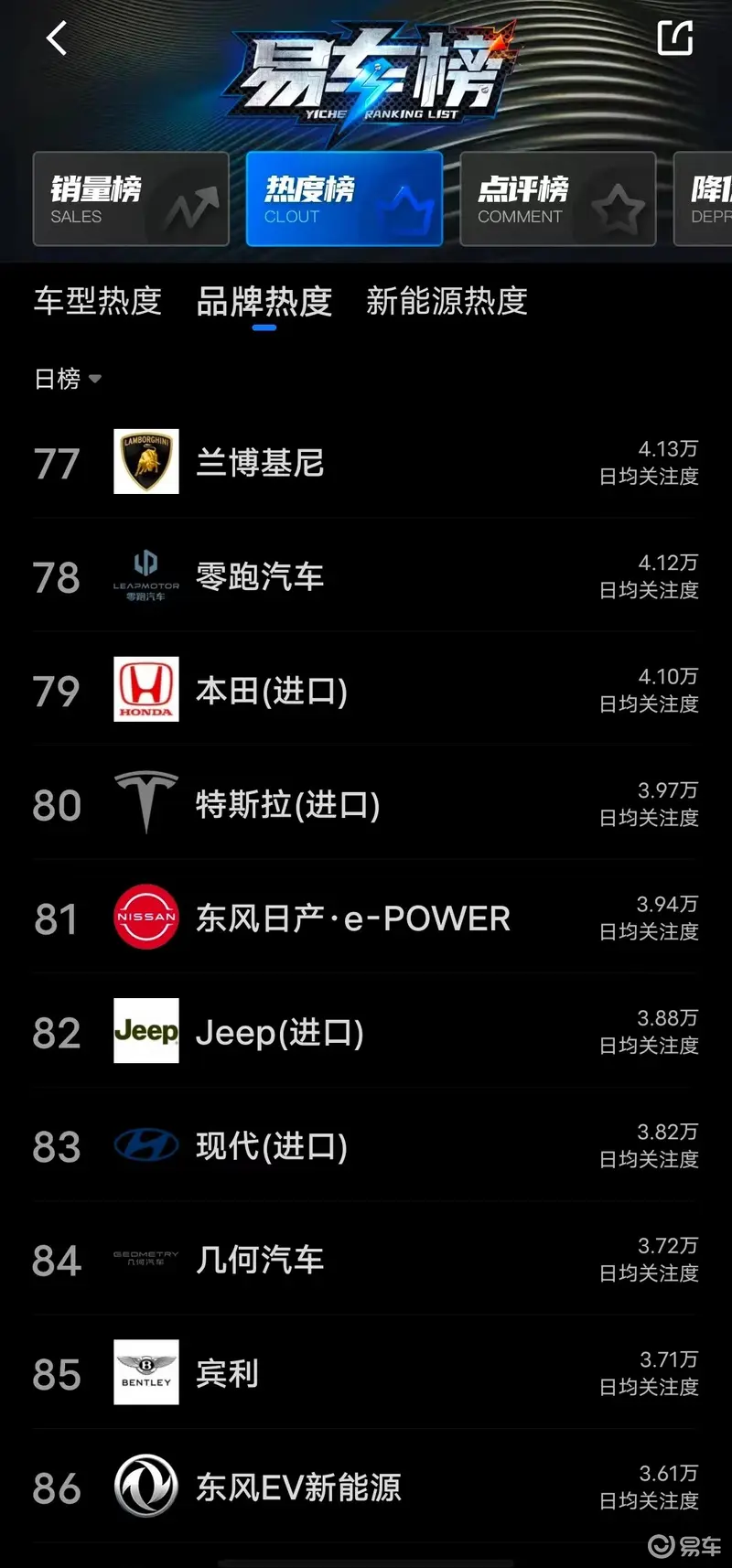Share this ranking list

[675, 38]
